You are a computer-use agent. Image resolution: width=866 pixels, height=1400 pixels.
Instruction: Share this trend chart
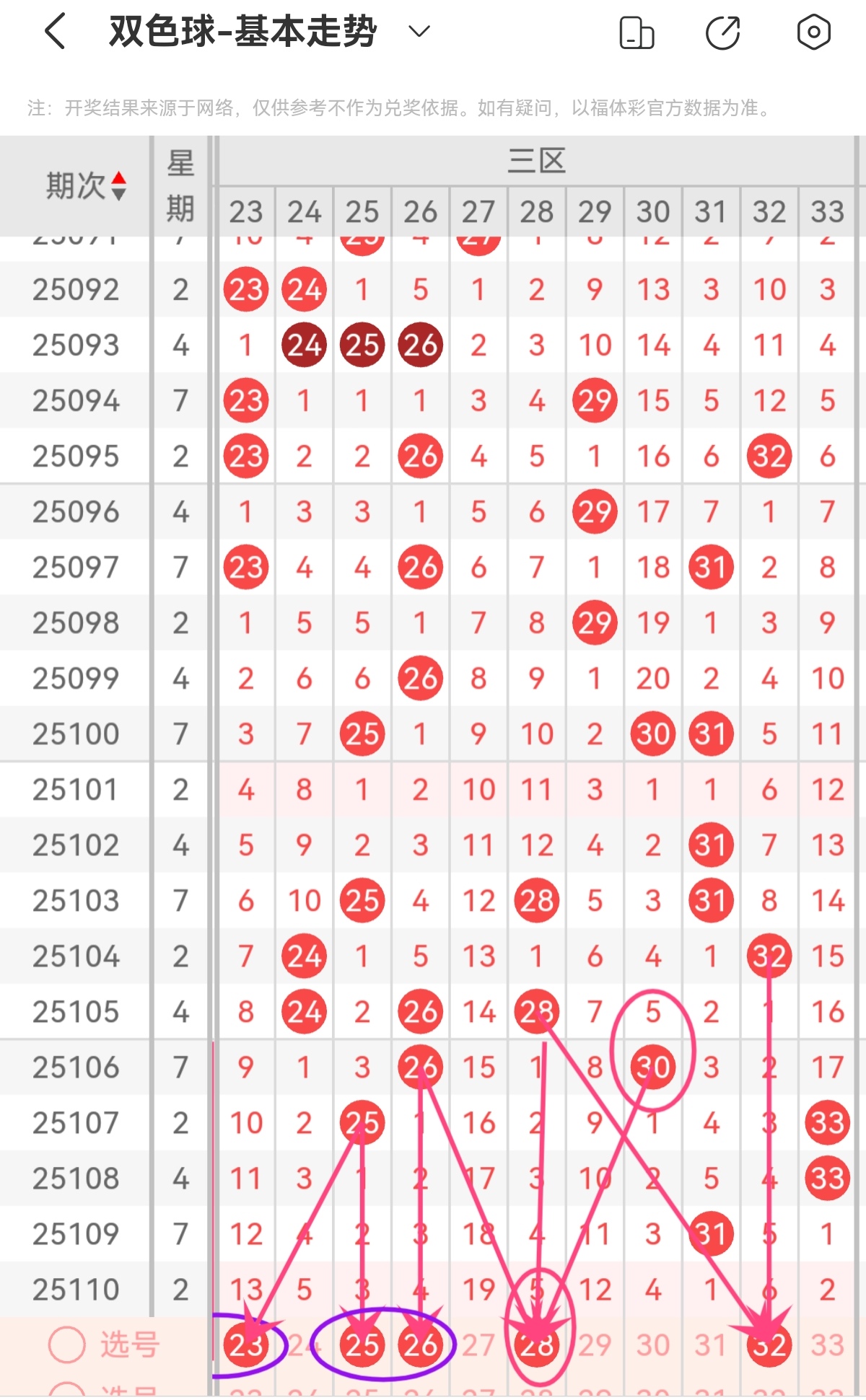click(722, 33)
